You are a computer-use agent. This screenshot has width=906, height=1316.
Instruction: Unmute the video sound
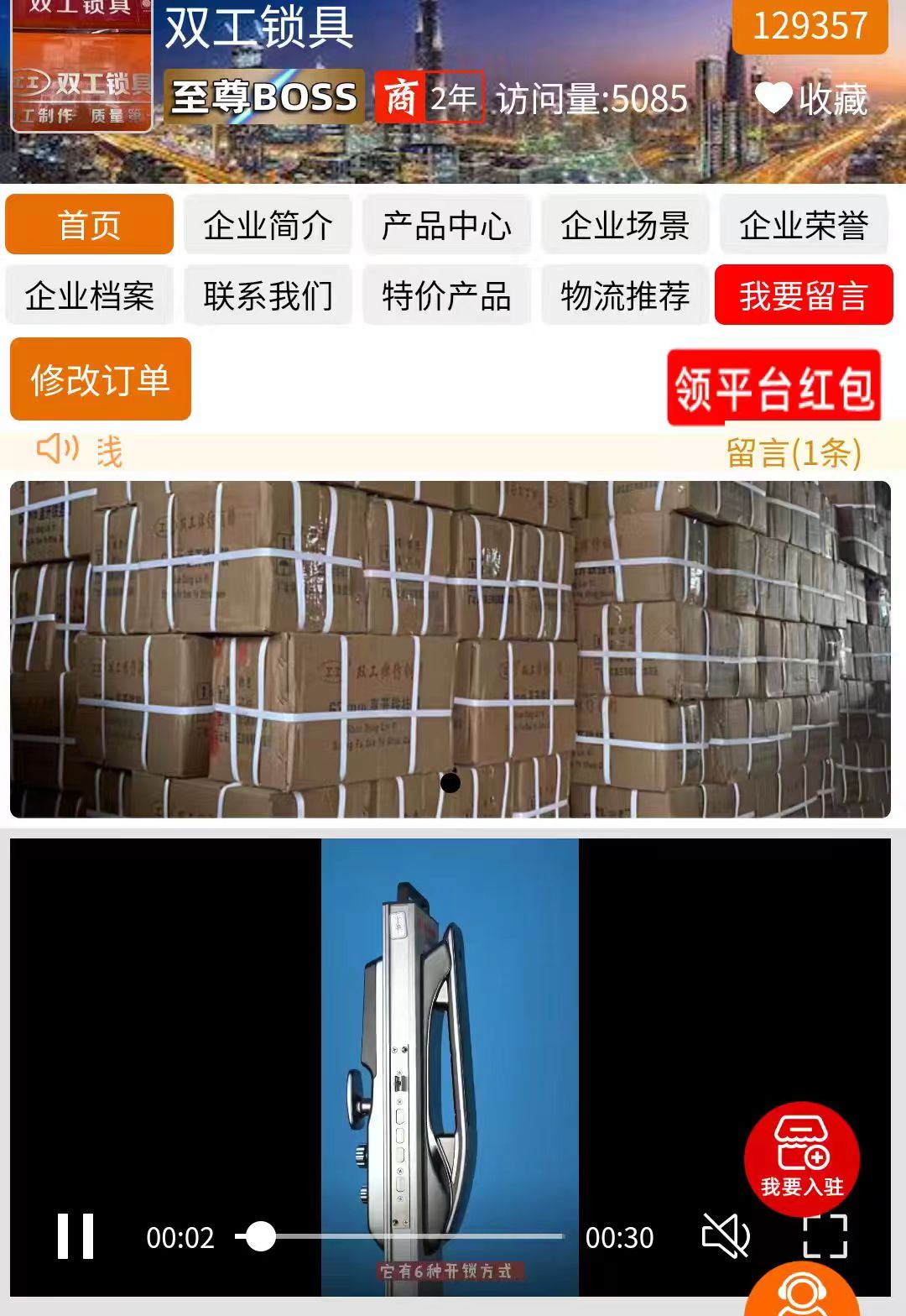tap(726, 1236)
